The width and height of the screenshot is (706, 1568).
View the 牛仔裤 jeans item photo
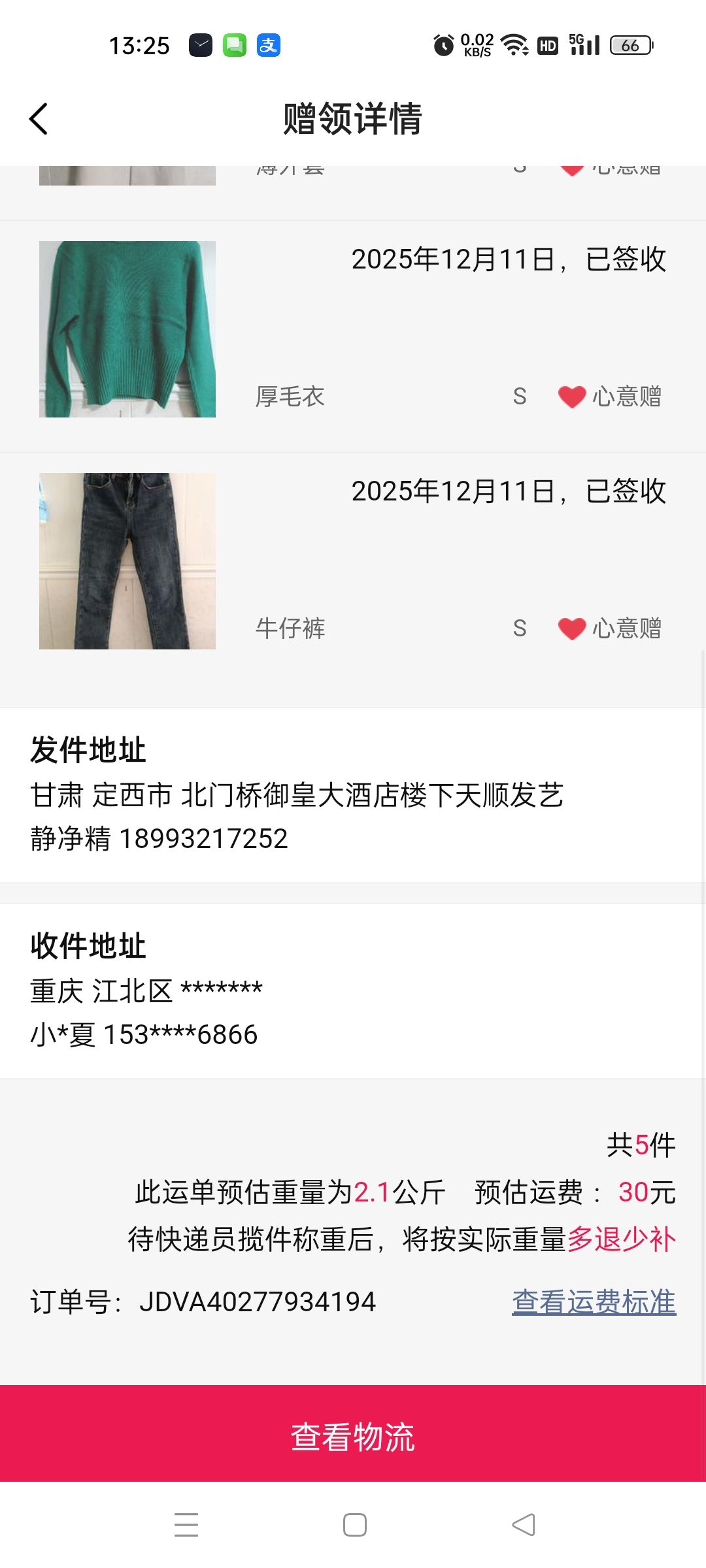(x=127, y=561)
